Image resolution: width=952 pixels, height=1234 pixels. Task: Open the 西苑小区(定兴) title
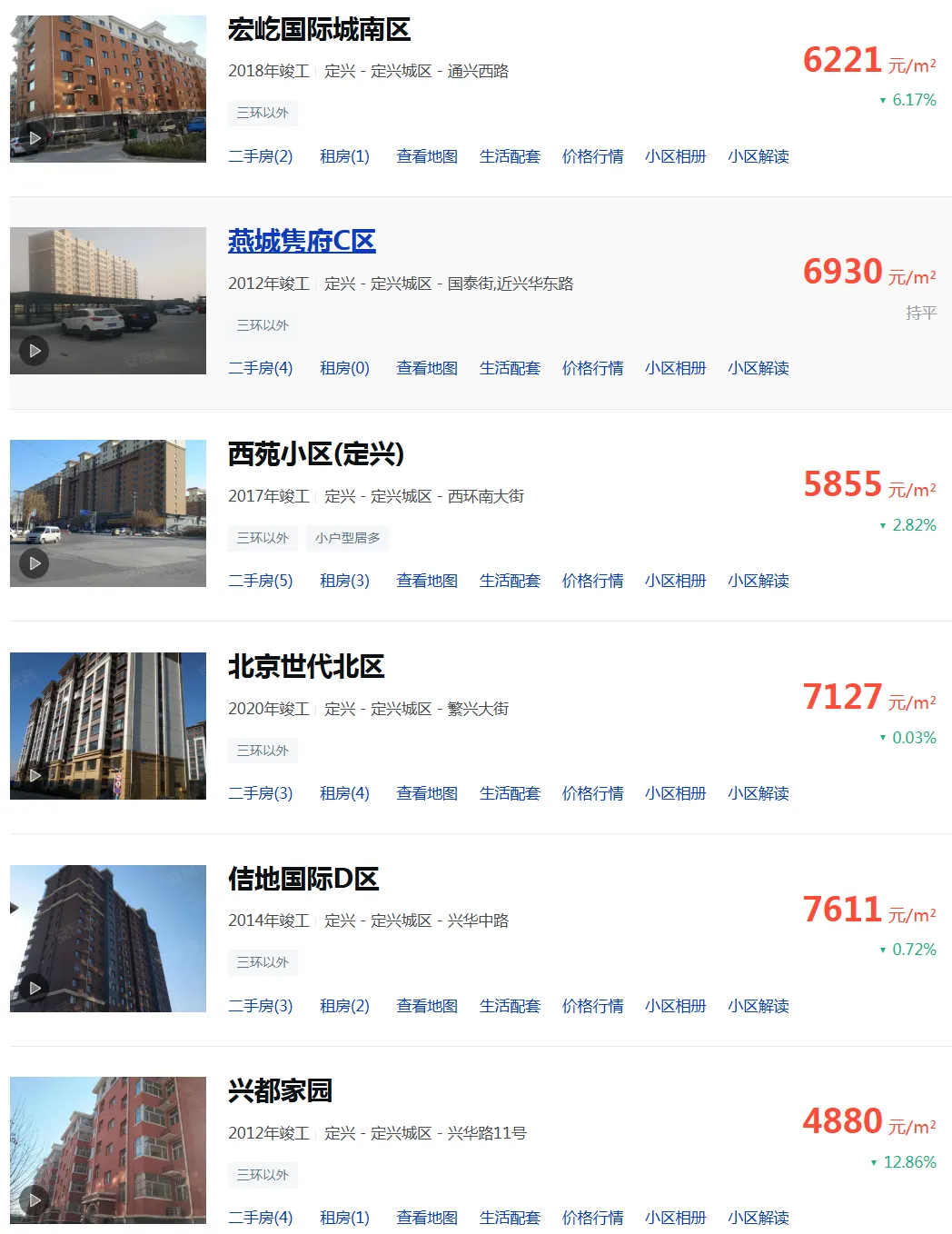(316, 454)
